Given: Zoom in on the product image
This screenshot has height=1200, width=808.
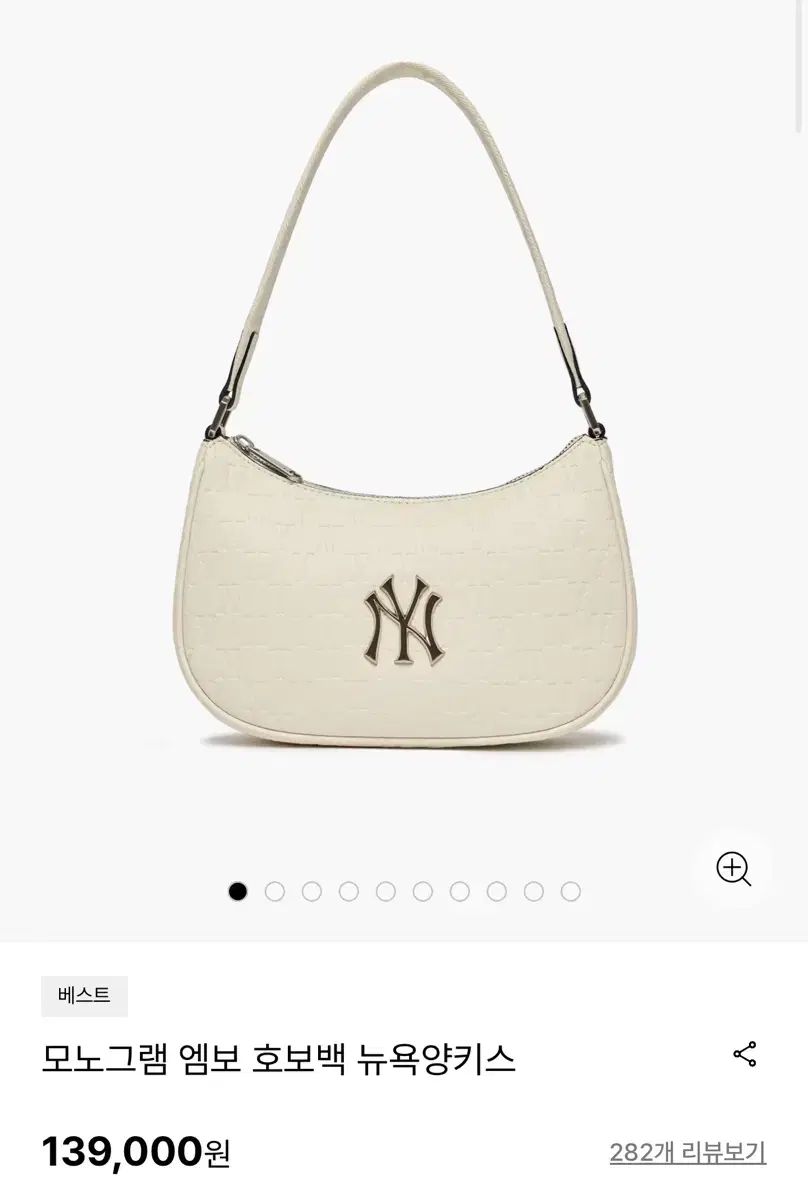Looking at the screenshot, I should pos(734,868).
